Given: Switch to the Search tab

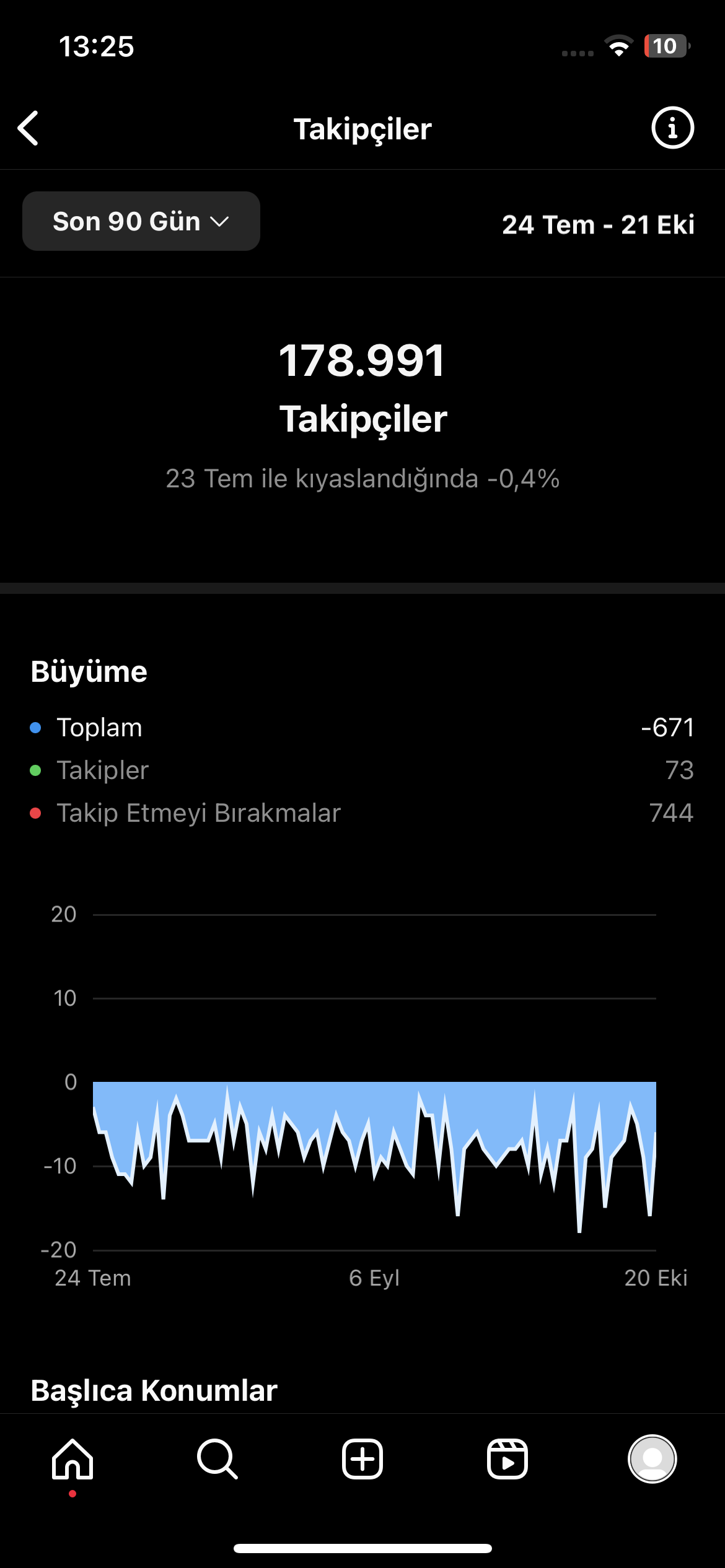Looking at the screenshot, I should (217, 1459).
